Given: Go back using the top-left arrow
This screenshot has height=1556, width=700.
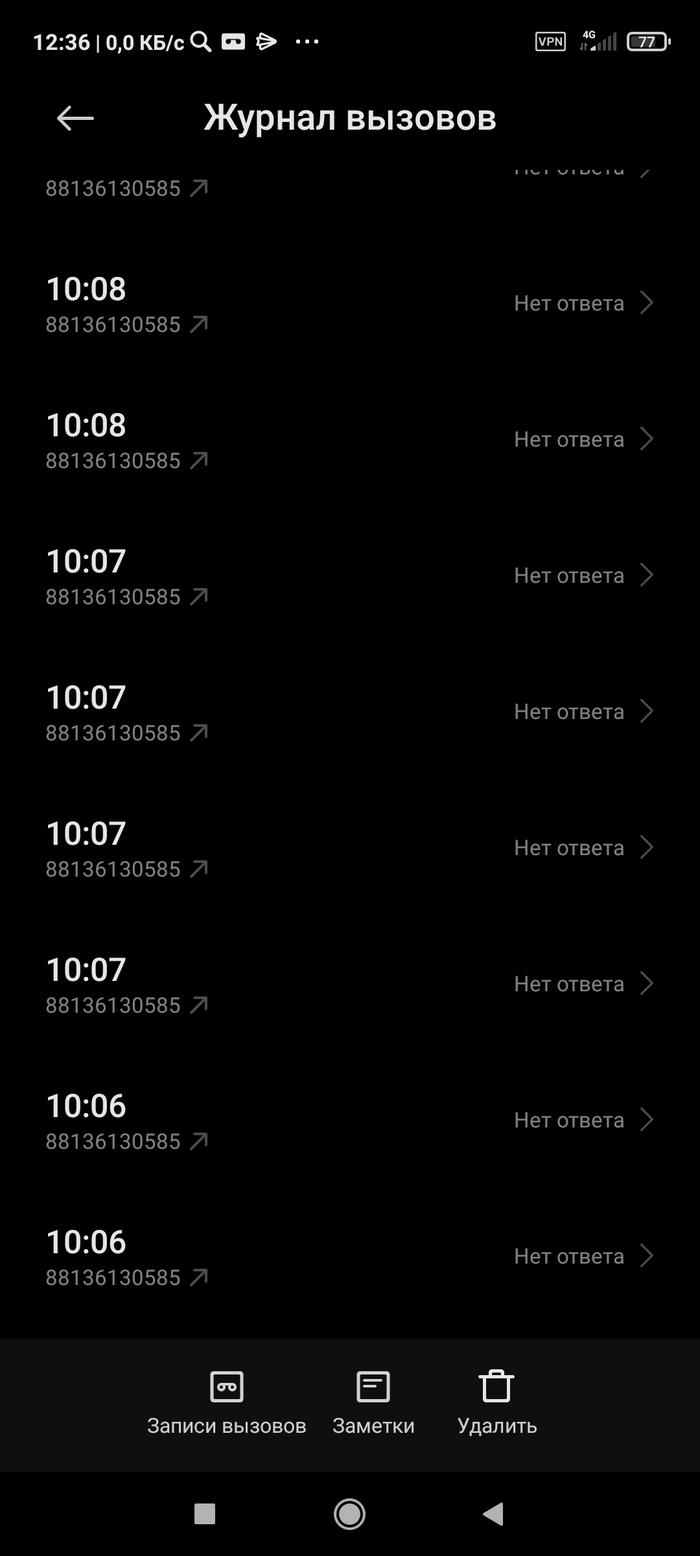Looking at the screenshot, I should click(75, 118).
